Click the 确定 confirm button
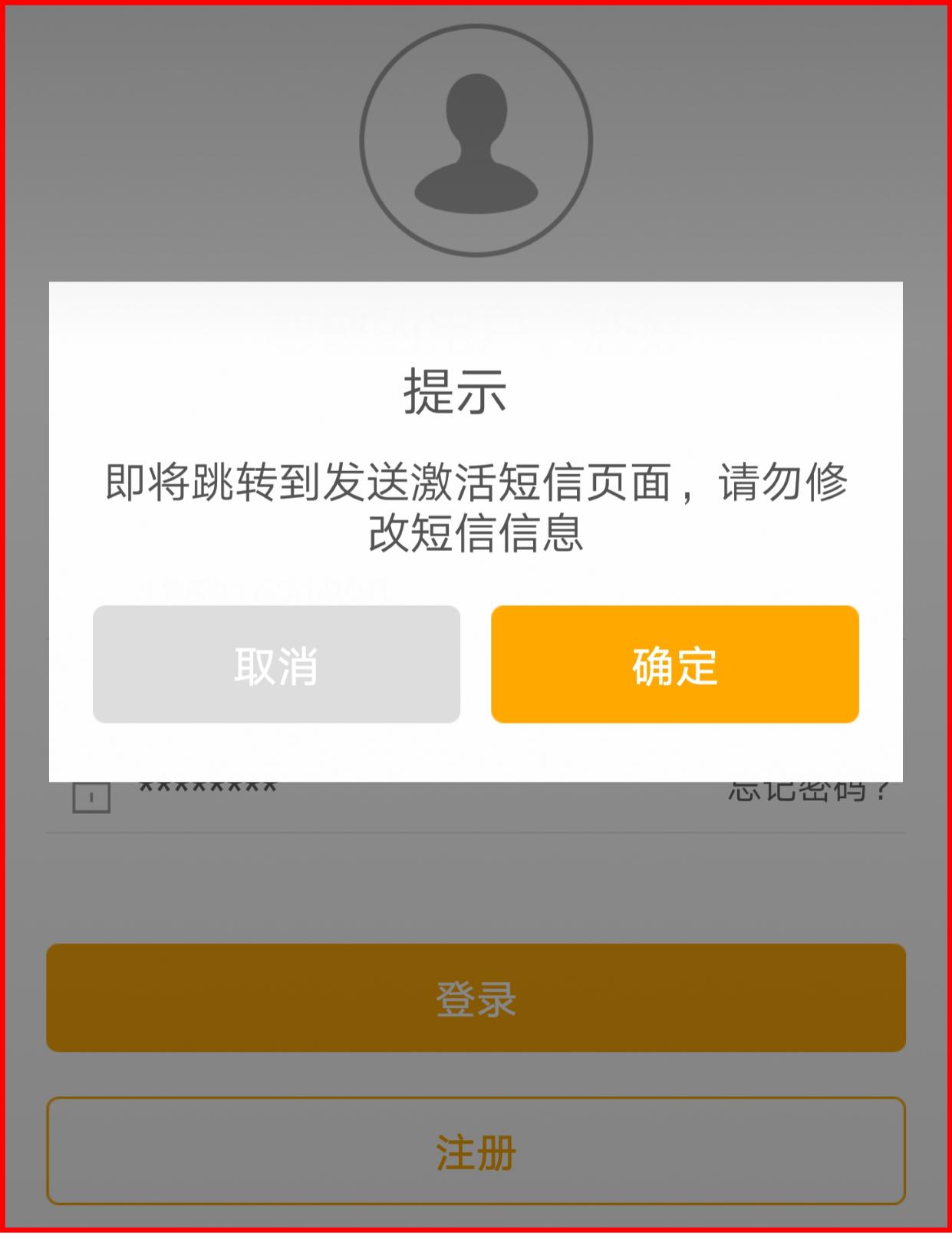This screenshot has height=1236, width=952. 675,664
